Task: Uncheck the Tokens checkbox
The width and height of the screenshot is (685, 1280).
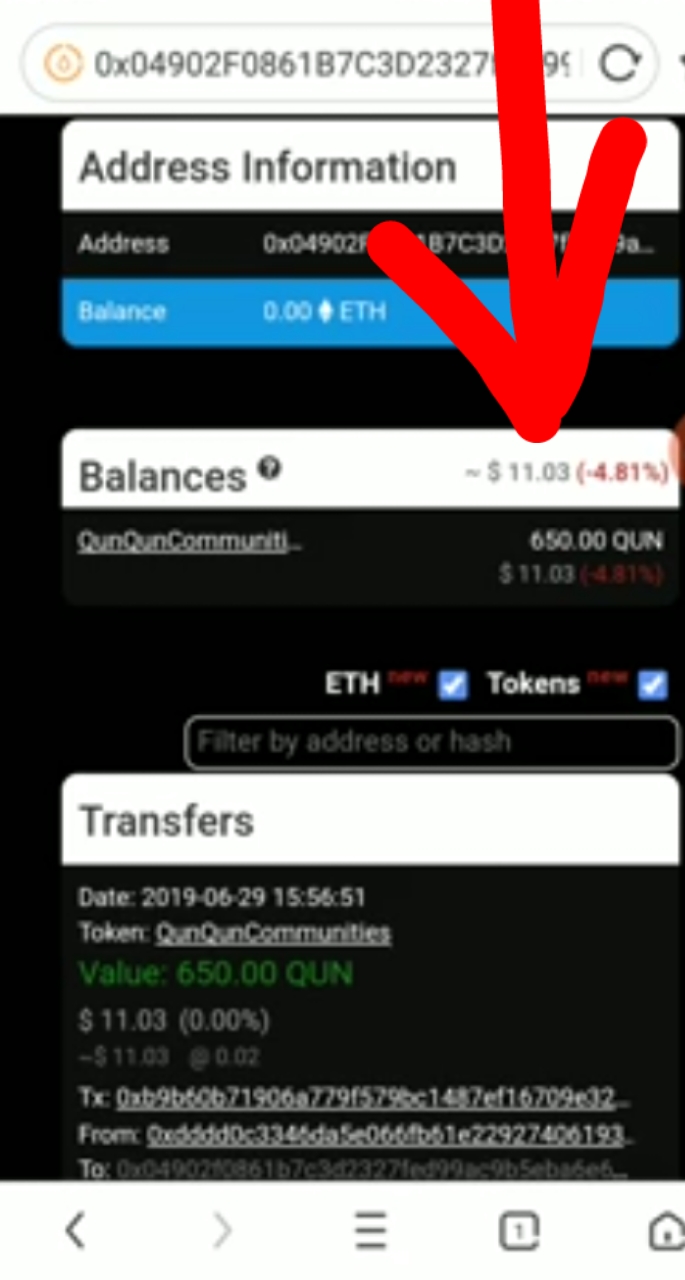Action: [653, 685]
